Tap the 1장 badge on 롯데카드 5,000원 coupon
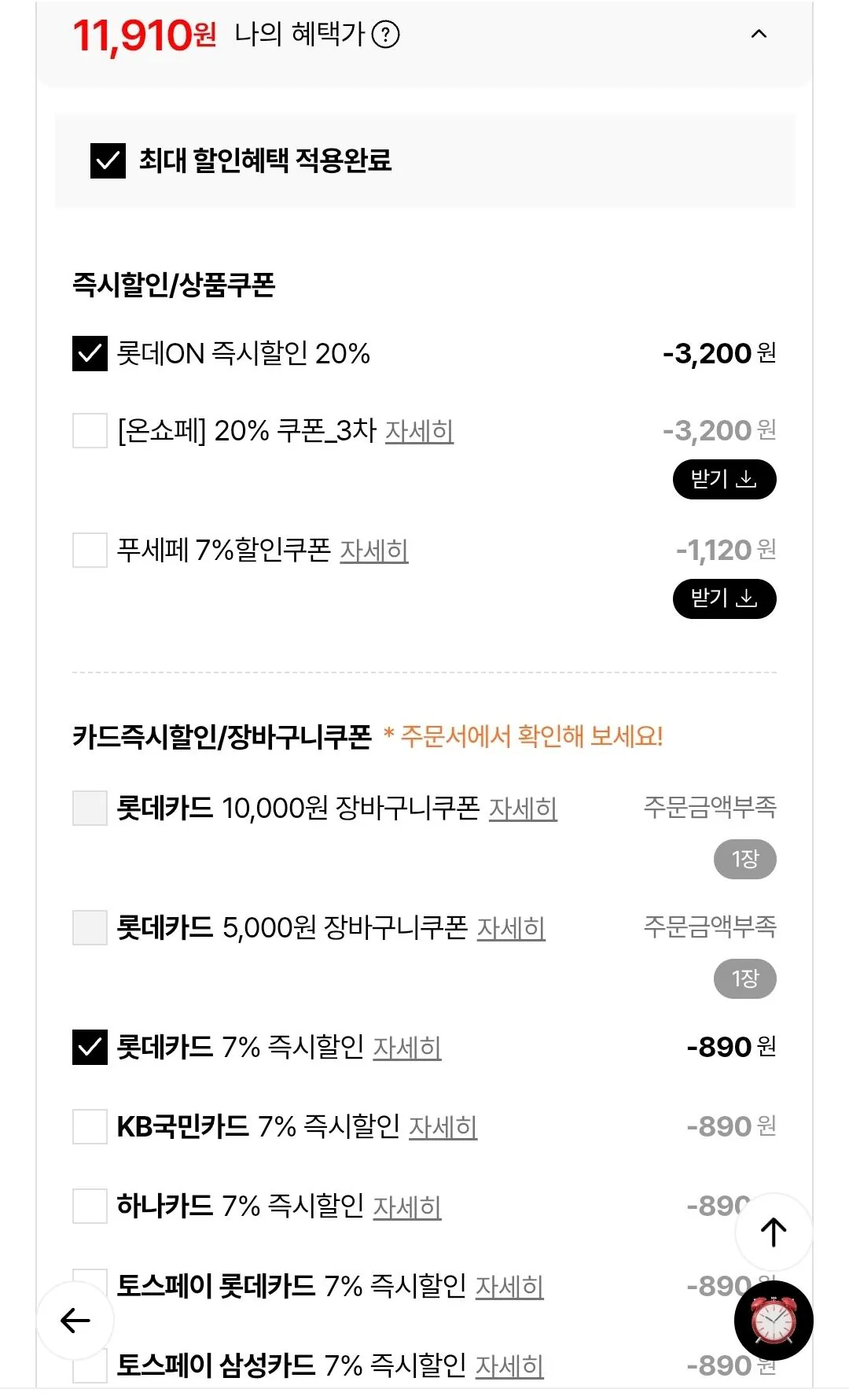 (x=744, y=978)
